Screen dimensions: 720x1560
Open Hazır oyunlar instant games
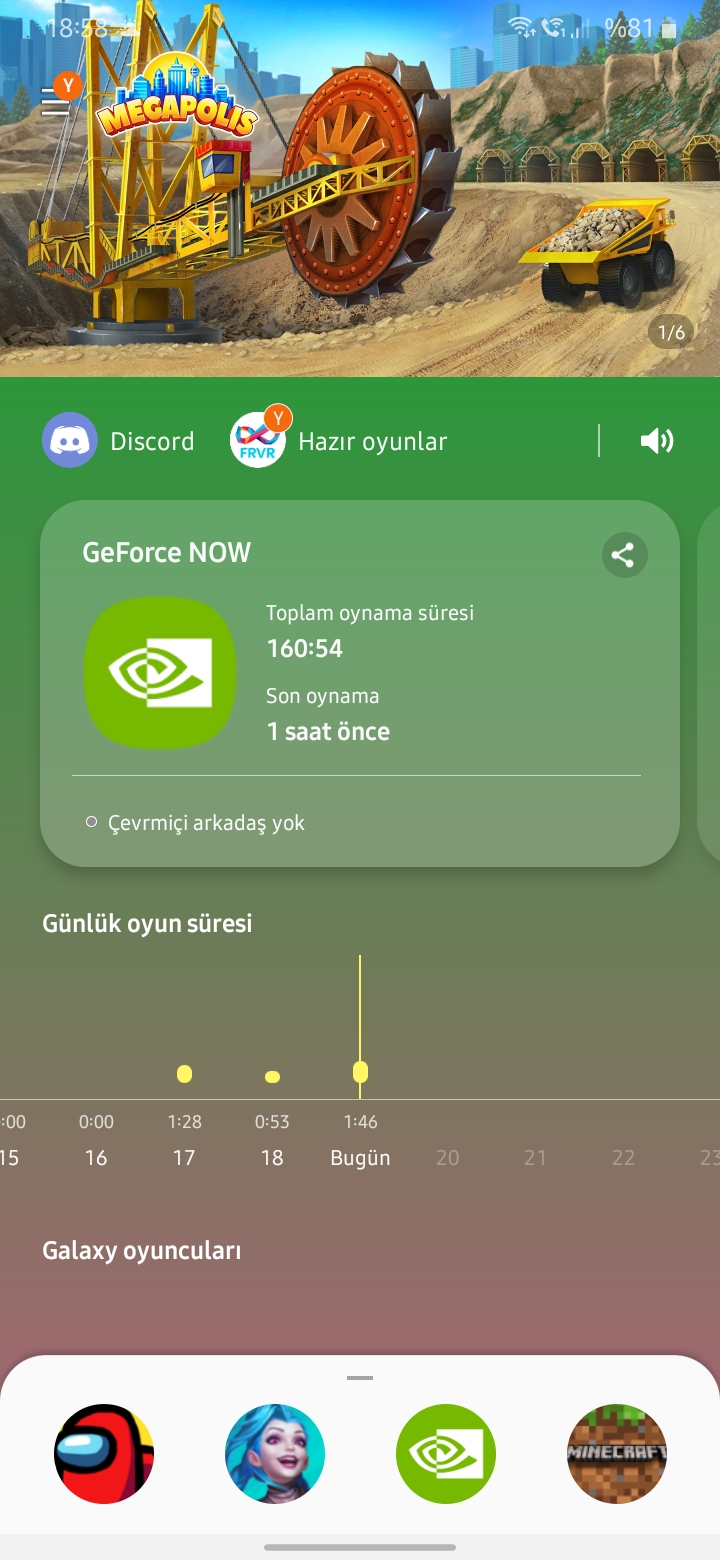pyautogui.click(x=340, y=441)
